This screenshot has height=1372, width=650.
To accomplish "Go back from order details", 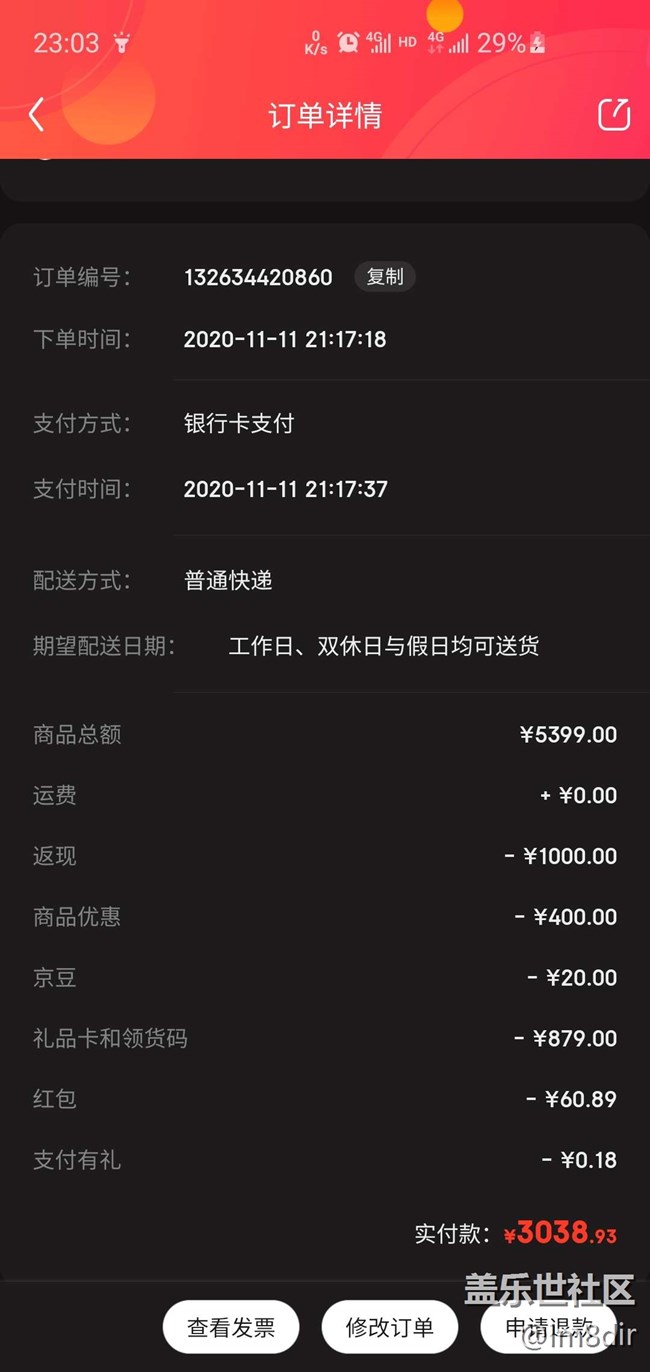I will pyautogui.click(x=37, y=115).
